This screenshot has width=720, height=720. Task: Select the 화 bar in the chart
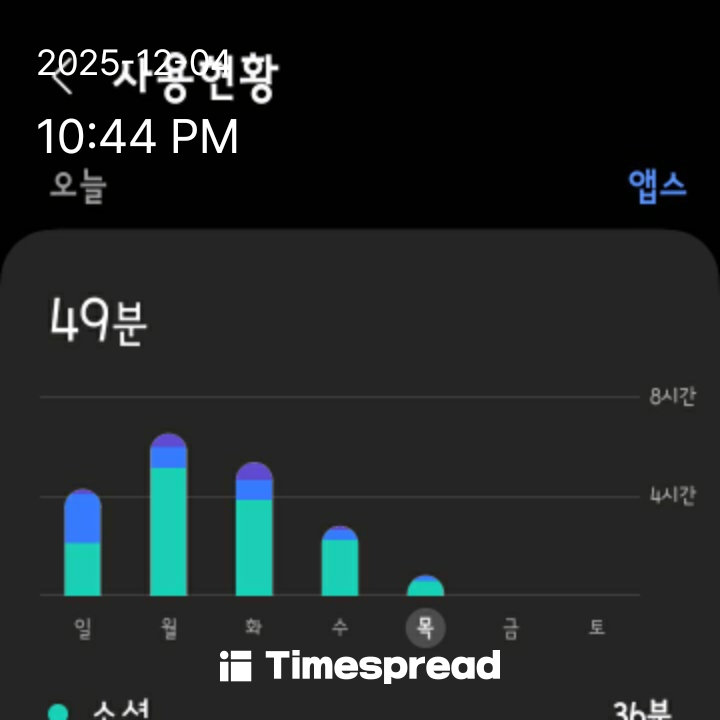pyautogui.click(x=254, y=531)
